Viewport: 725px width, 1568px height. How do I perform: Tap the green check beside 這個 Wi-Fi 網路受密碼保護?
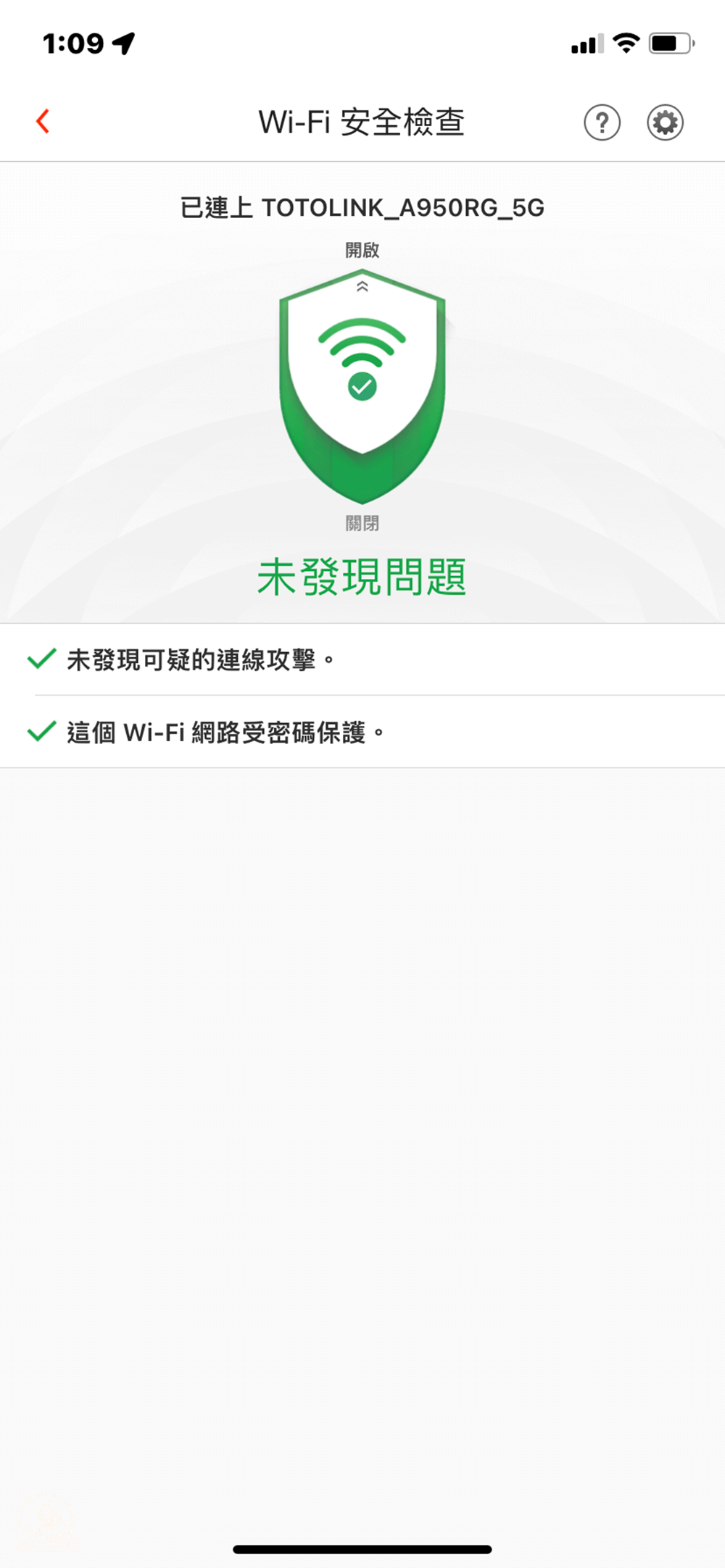tap(40, 732)
